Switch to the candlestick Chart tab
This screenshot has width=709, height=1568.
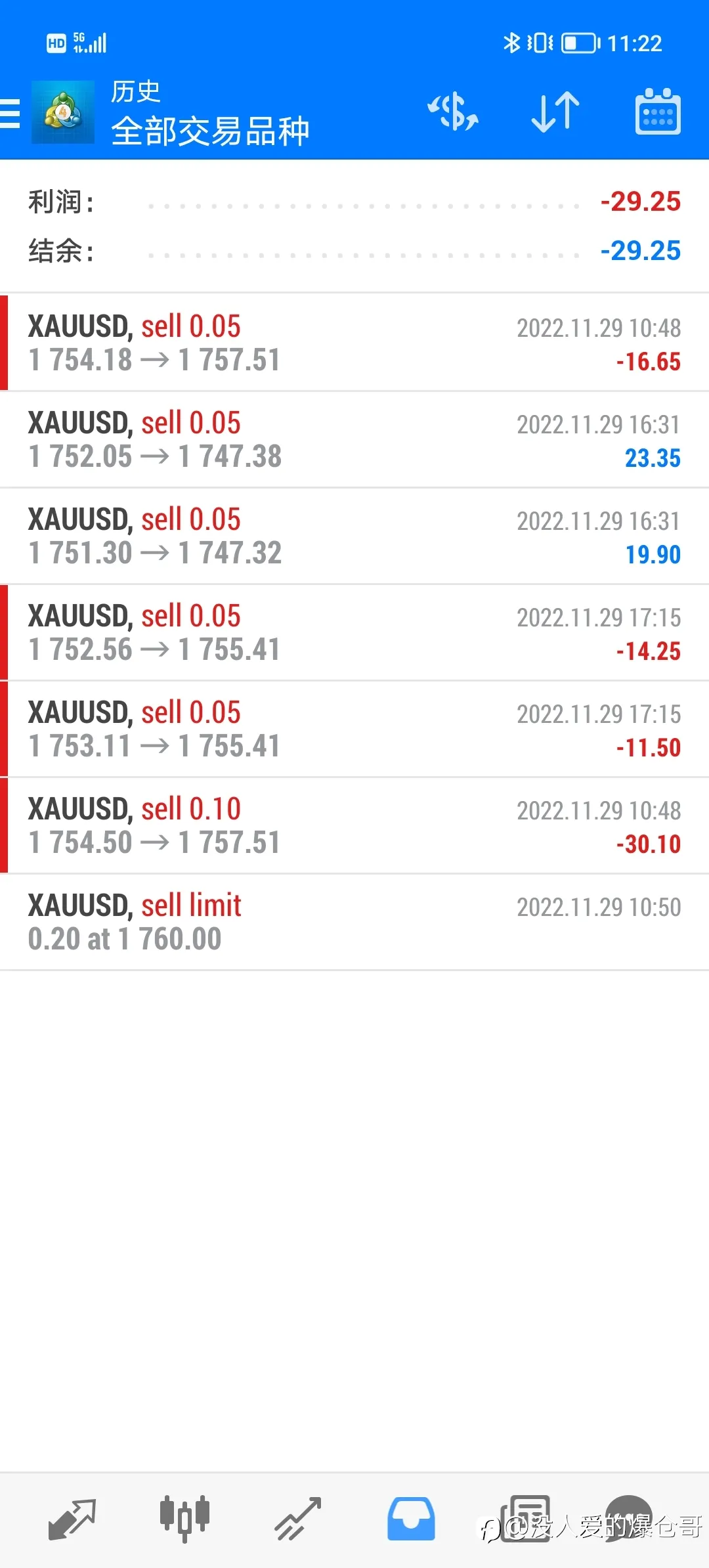coord(184,1519)
